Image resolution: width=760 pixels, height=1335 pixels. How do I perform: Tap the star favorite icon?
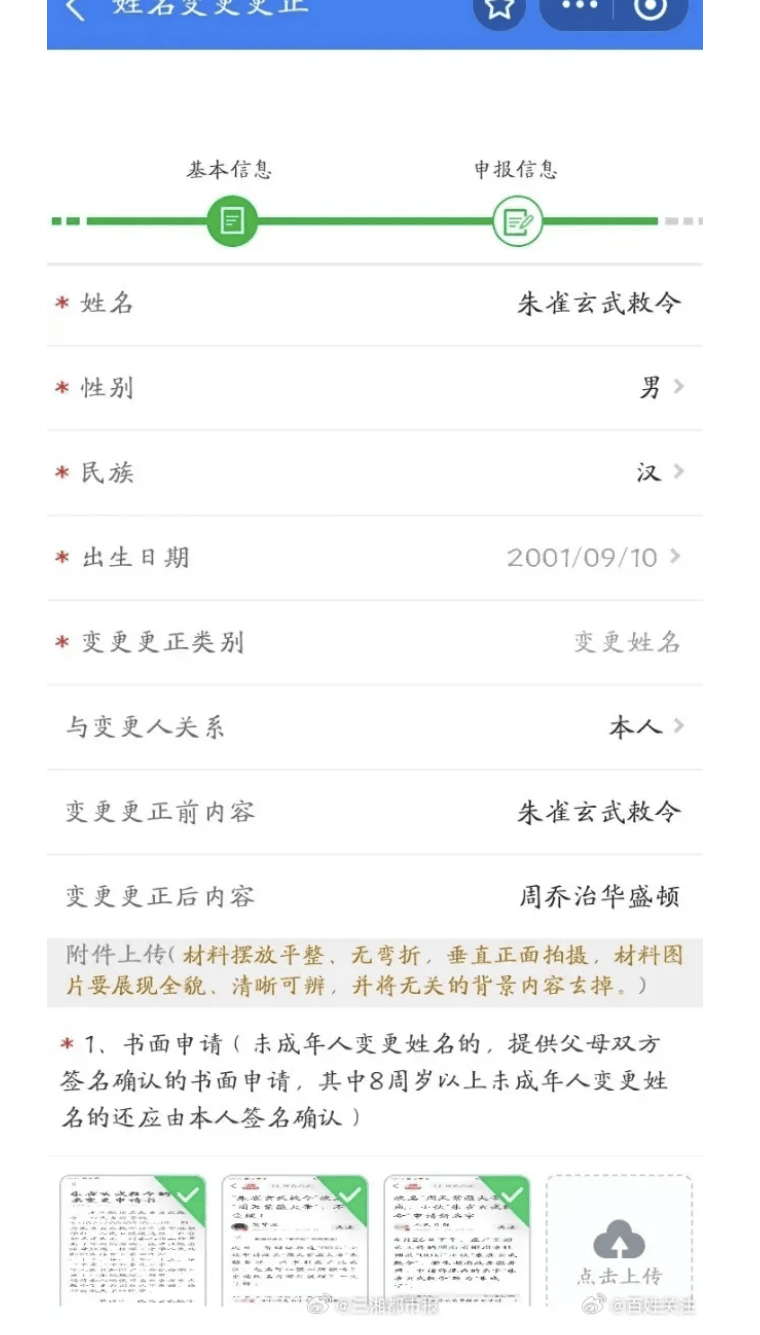pyautogui.click(x=499, y=9)
